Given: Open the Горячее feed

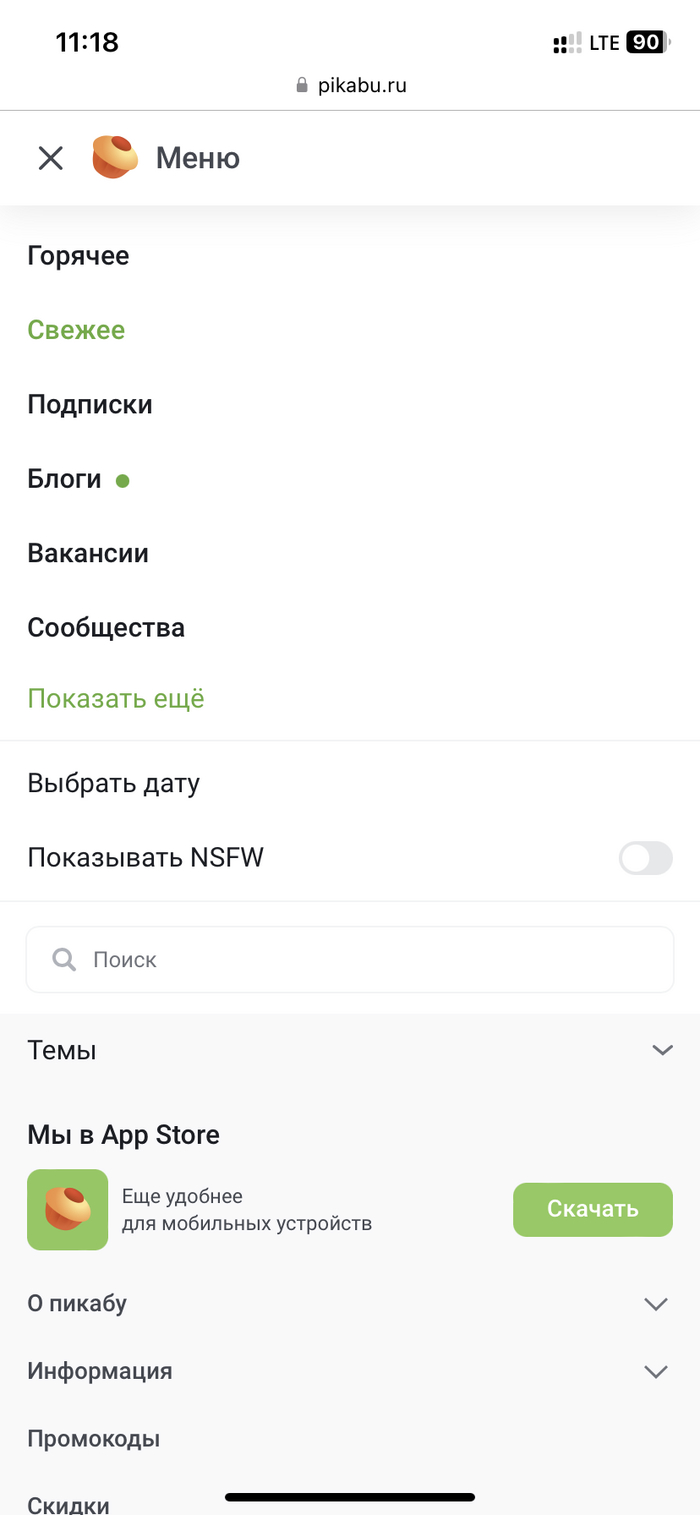Looking at the screenshot, I should point(78,256).
